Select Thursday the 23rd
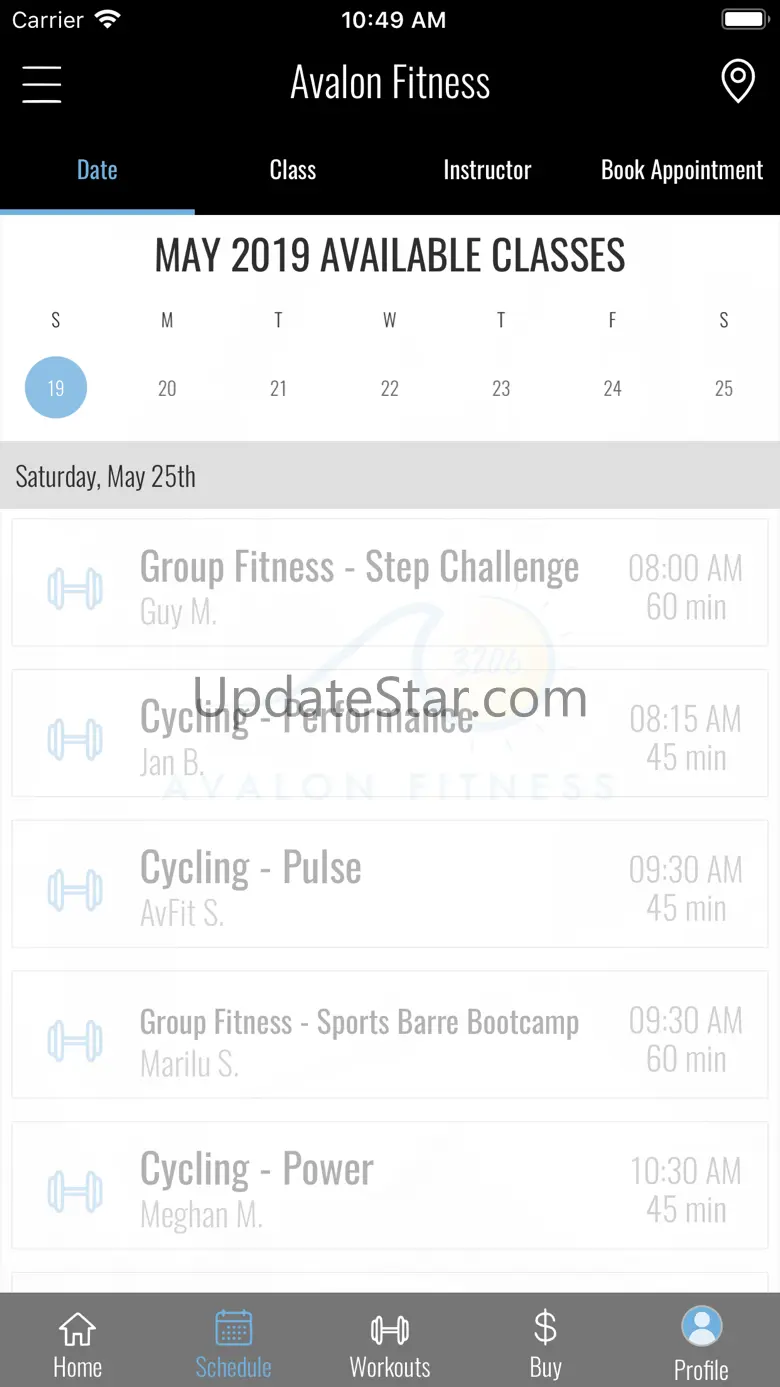The image size is (780, 1387). tap(501, 388)
